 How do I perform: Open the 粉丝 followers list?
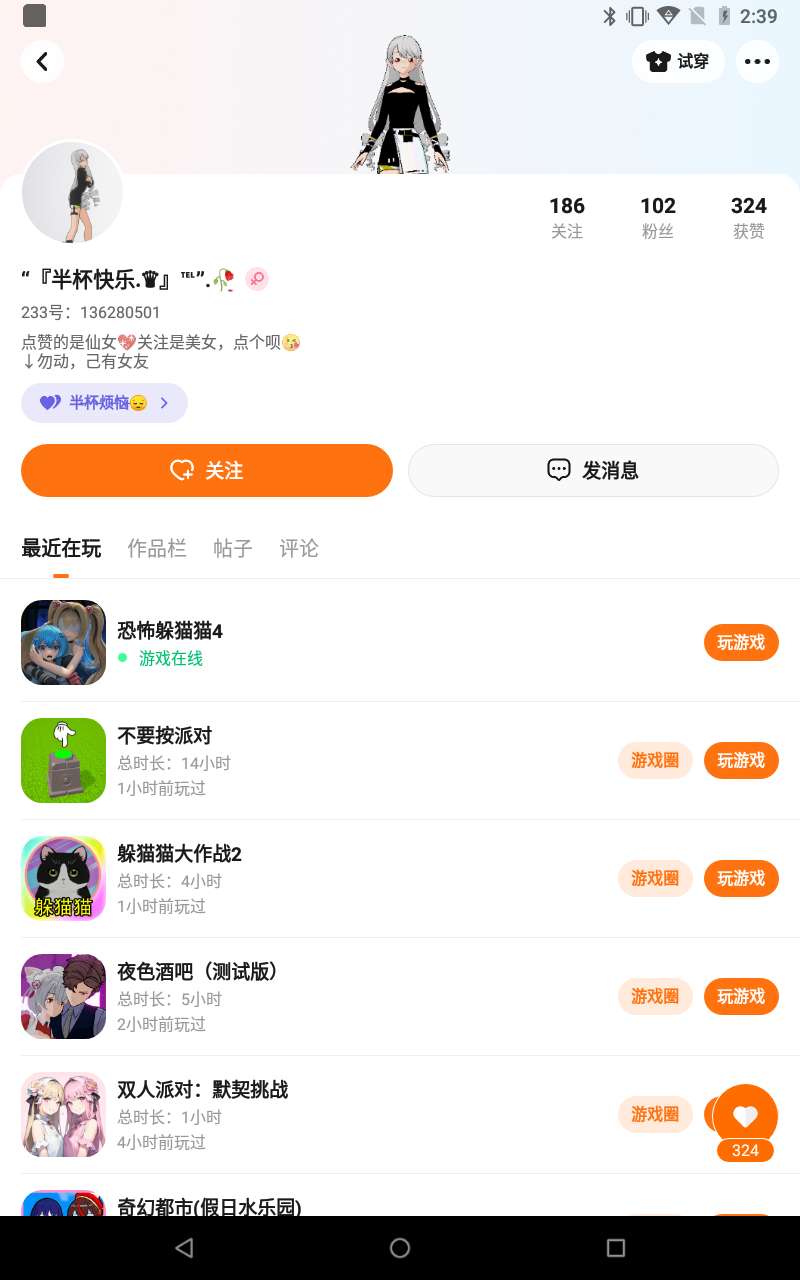(658, 217)
